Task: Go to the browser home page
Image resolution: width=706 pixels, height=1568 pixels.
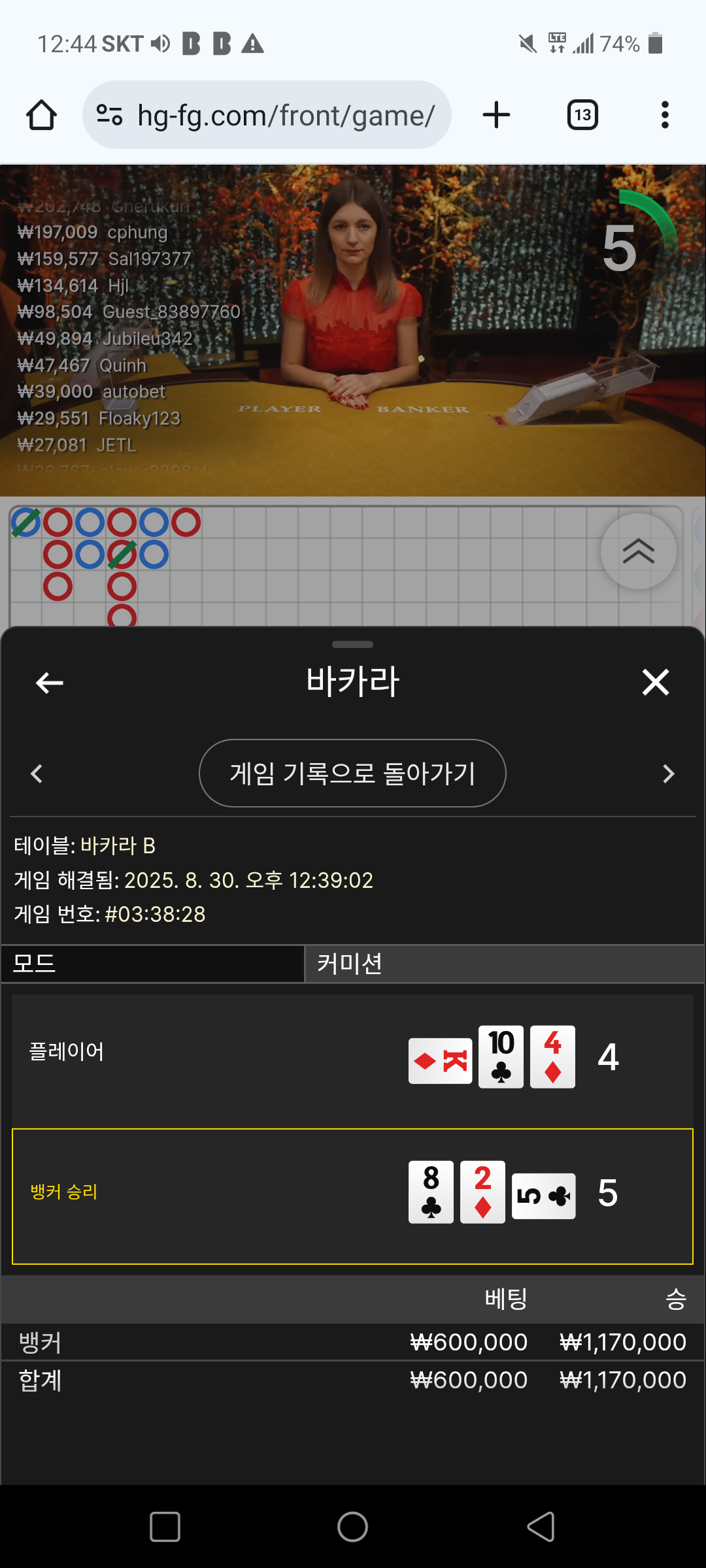Action: (x=41, y=115)
